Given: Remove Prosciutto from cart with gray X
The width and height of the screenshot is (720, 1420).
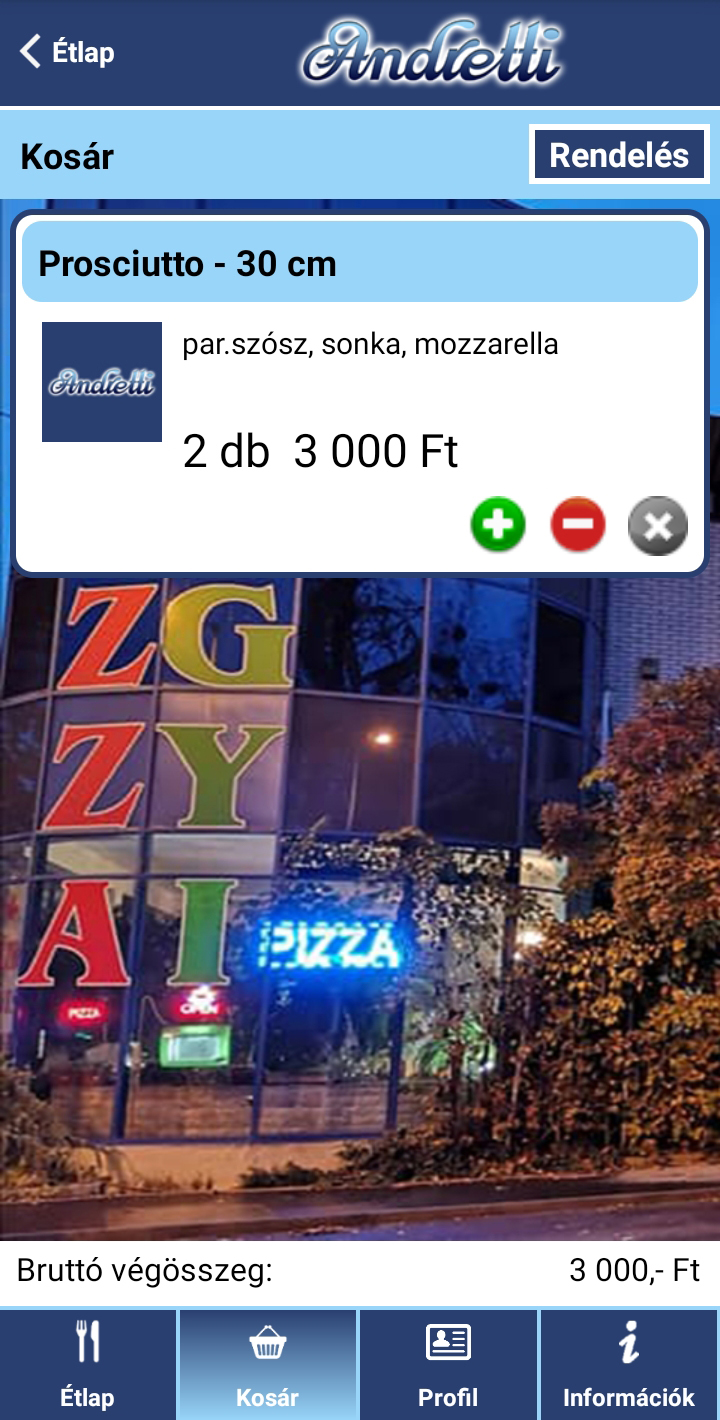Looking at the screenshot, I should point(657,525).
